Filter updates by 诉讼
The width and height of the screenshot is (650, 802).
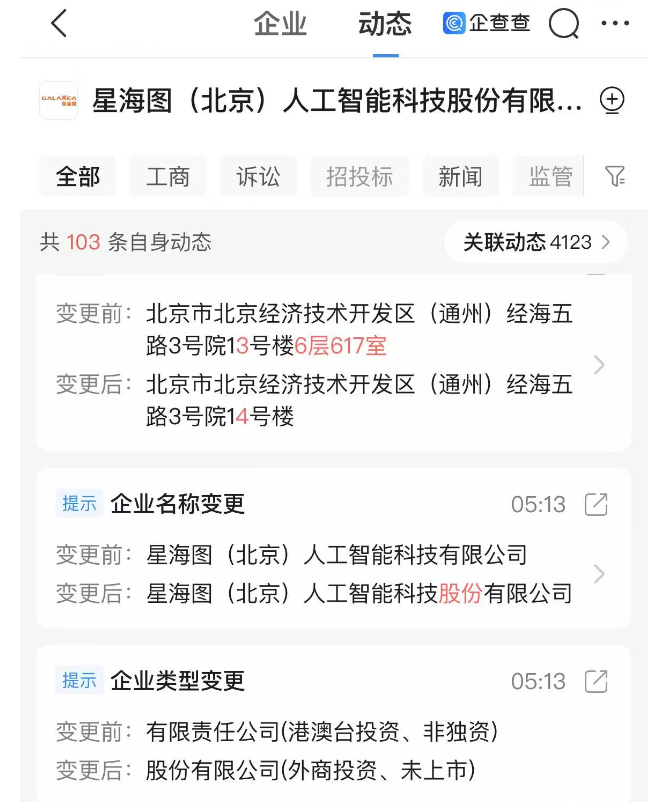[x=258, y=177]
